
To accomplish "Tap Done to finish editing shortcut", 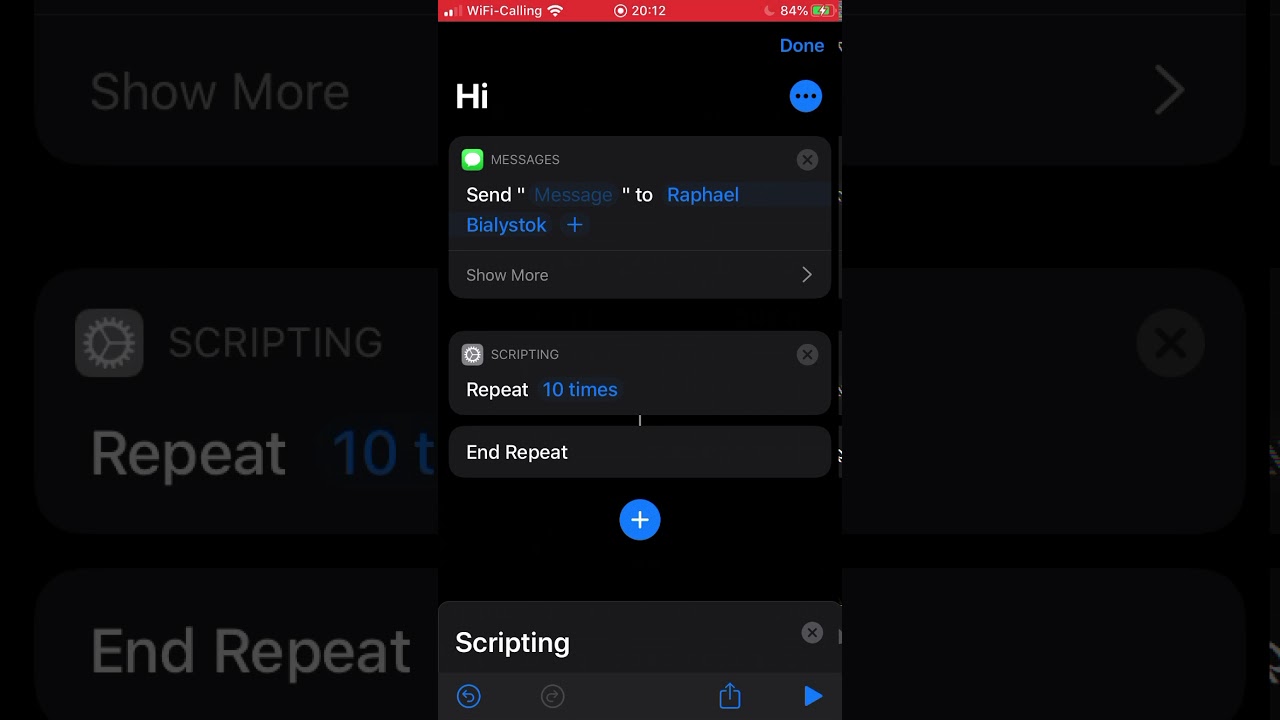I will [x=801, y=46].
